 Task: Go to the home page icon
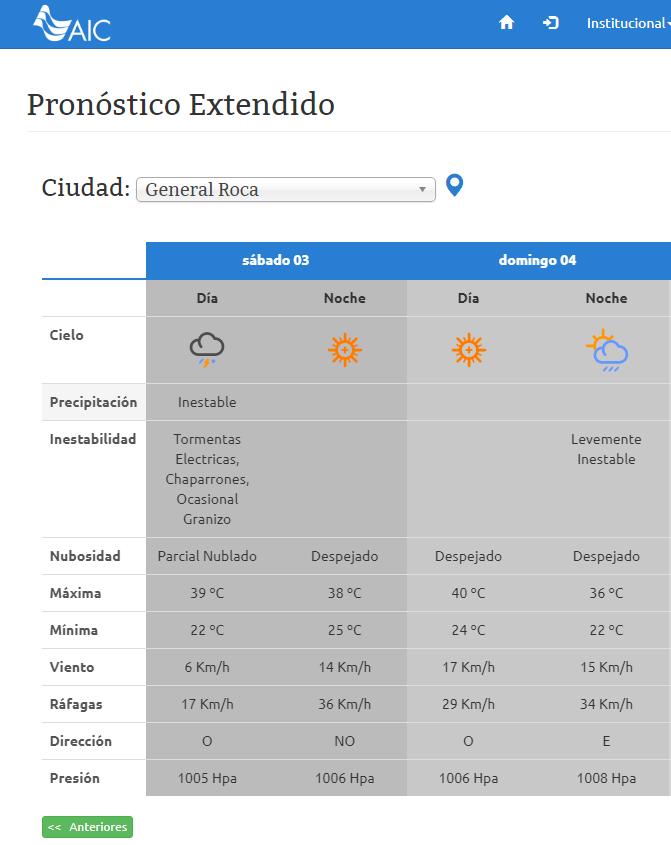tap(506, 23)
